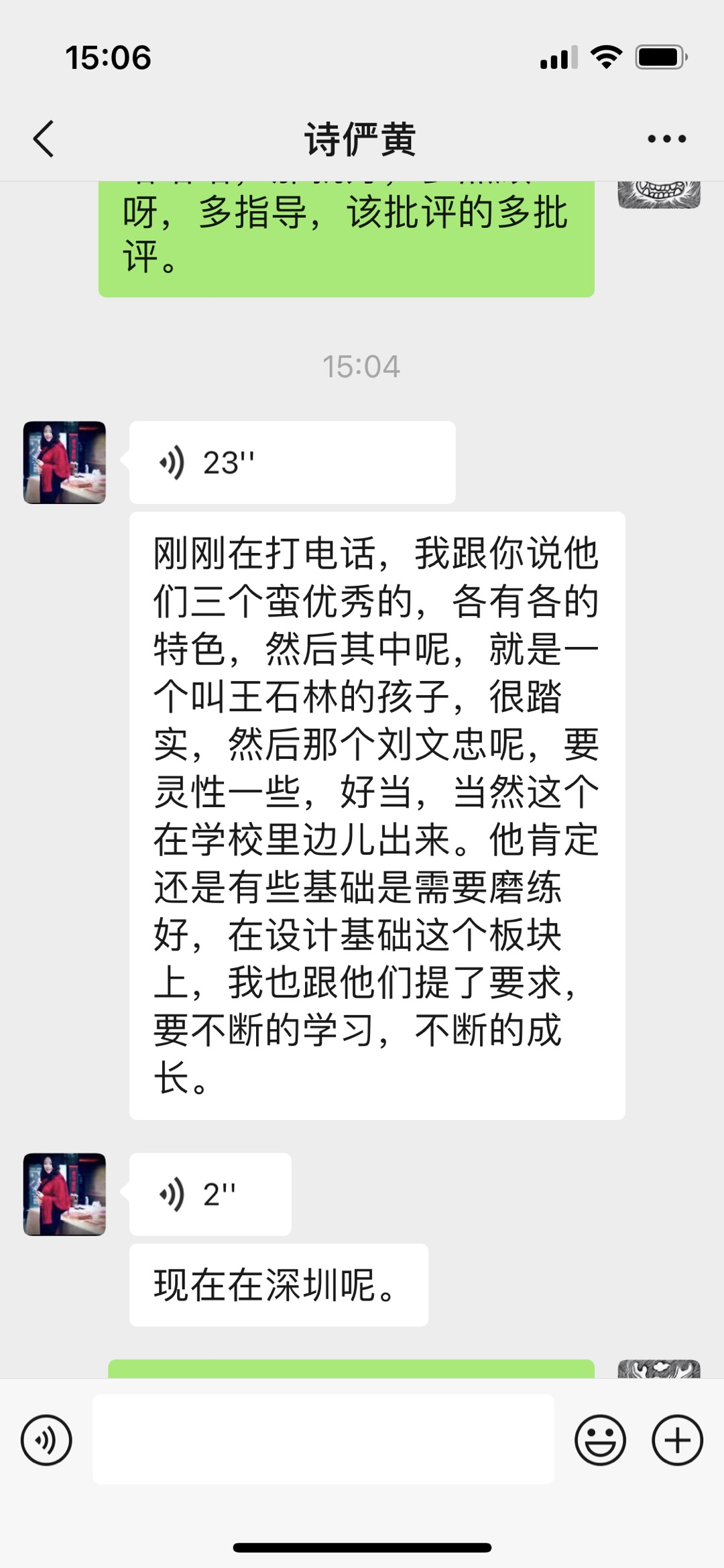Focus the message text field
The width and height of the screenshot is (724, 1568).
323,1440
